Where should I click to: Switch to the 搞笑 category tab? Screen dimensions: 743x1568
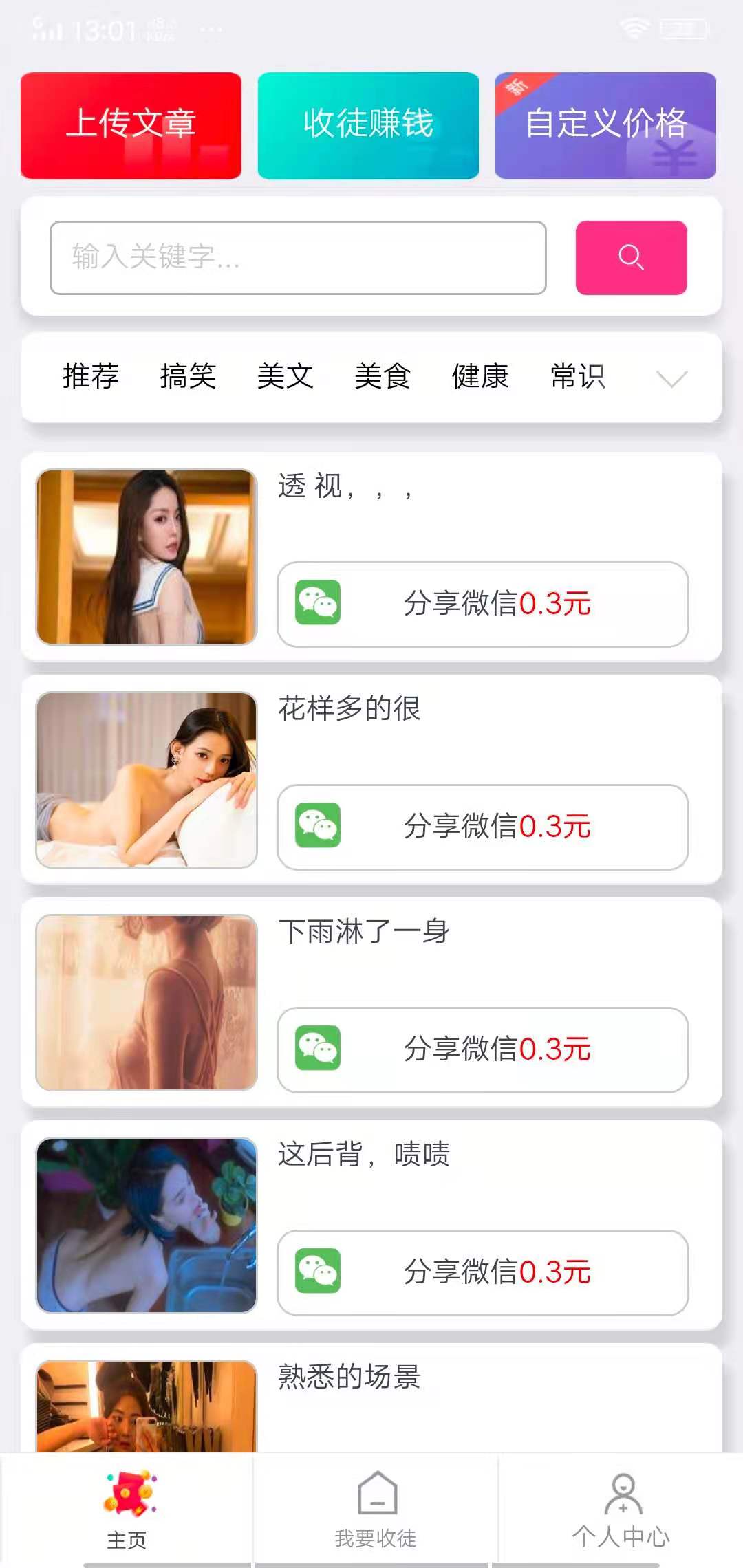pos(188,376)
